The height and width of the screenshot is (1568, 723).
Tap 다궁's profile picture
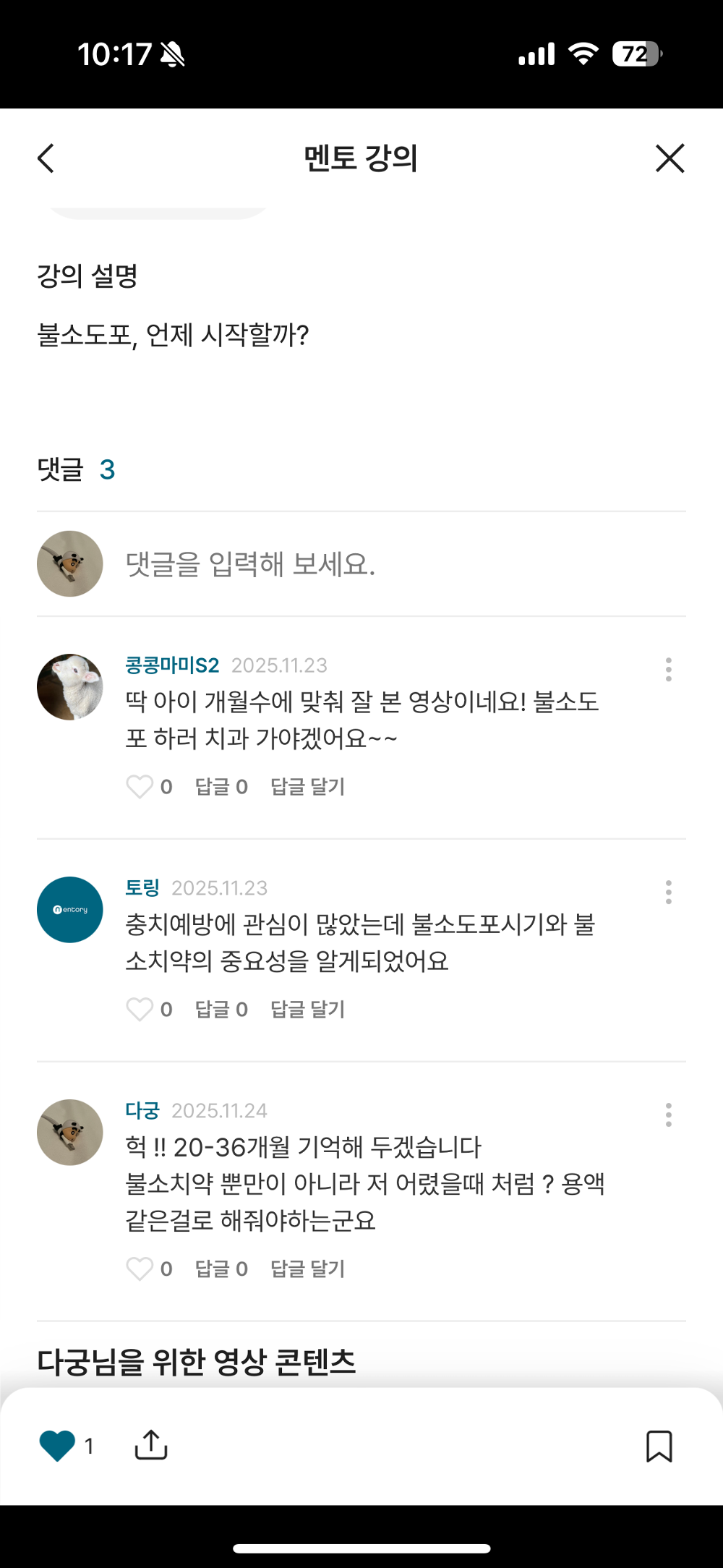pos(69,1132)
